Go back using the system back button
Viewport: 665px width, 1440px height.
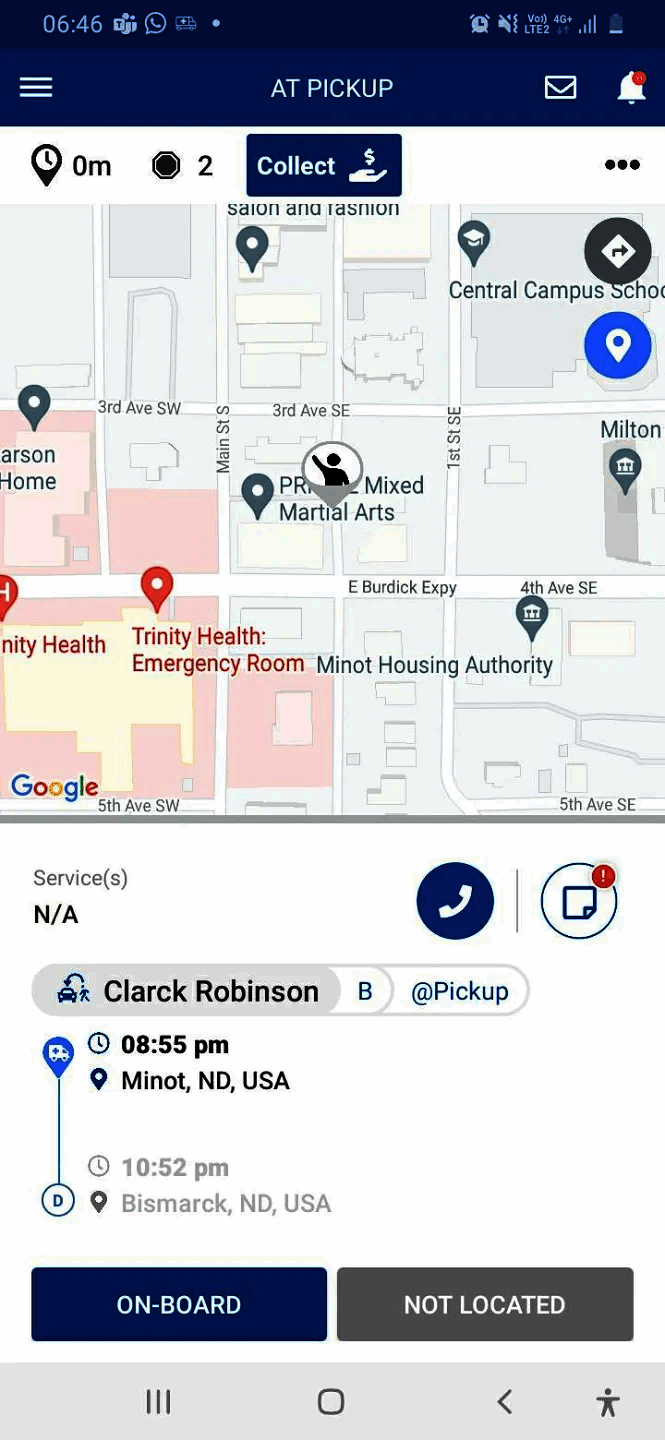(x=505, y=1402)
